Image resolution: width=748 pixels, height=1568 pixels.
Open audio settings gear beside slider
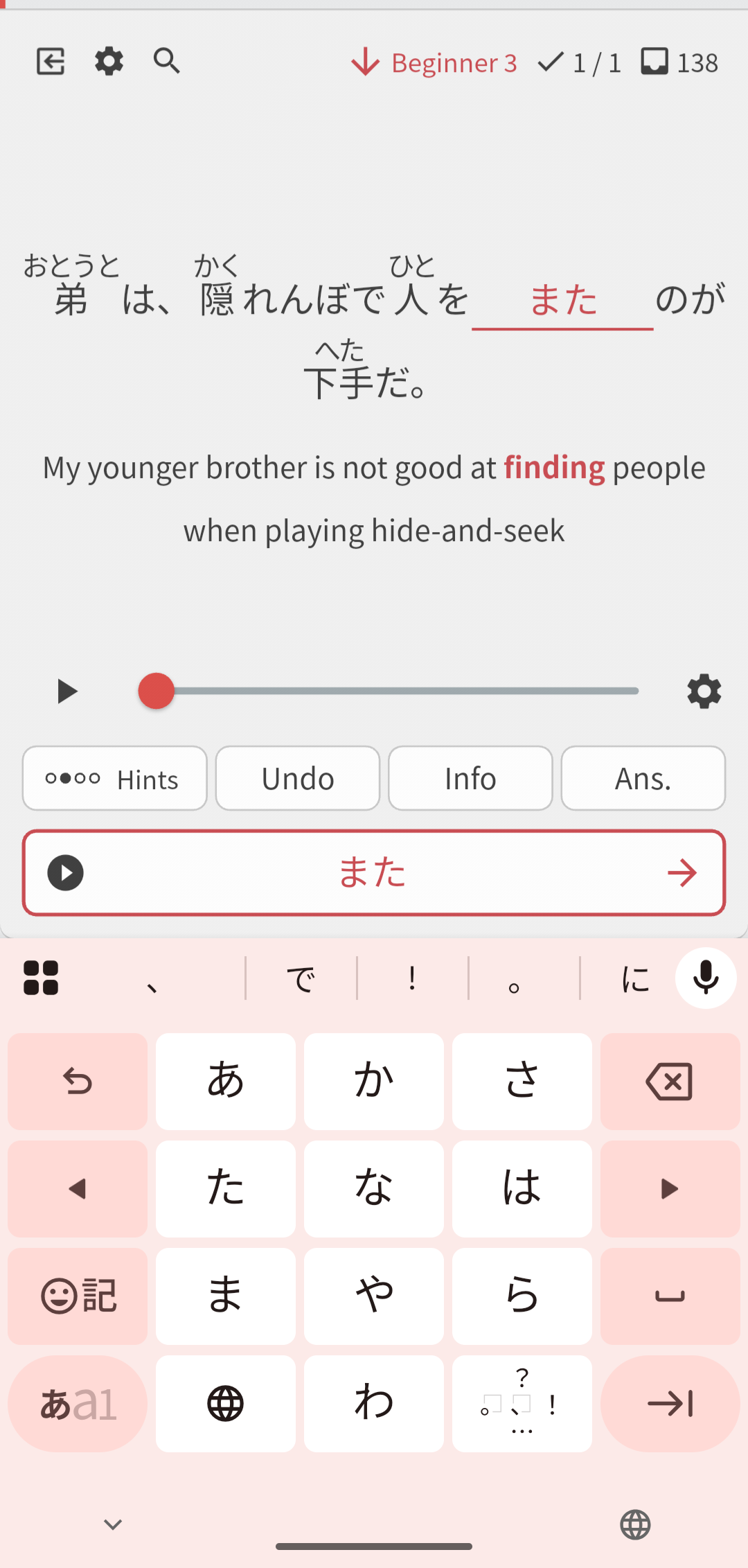click(x=704, y=691)
